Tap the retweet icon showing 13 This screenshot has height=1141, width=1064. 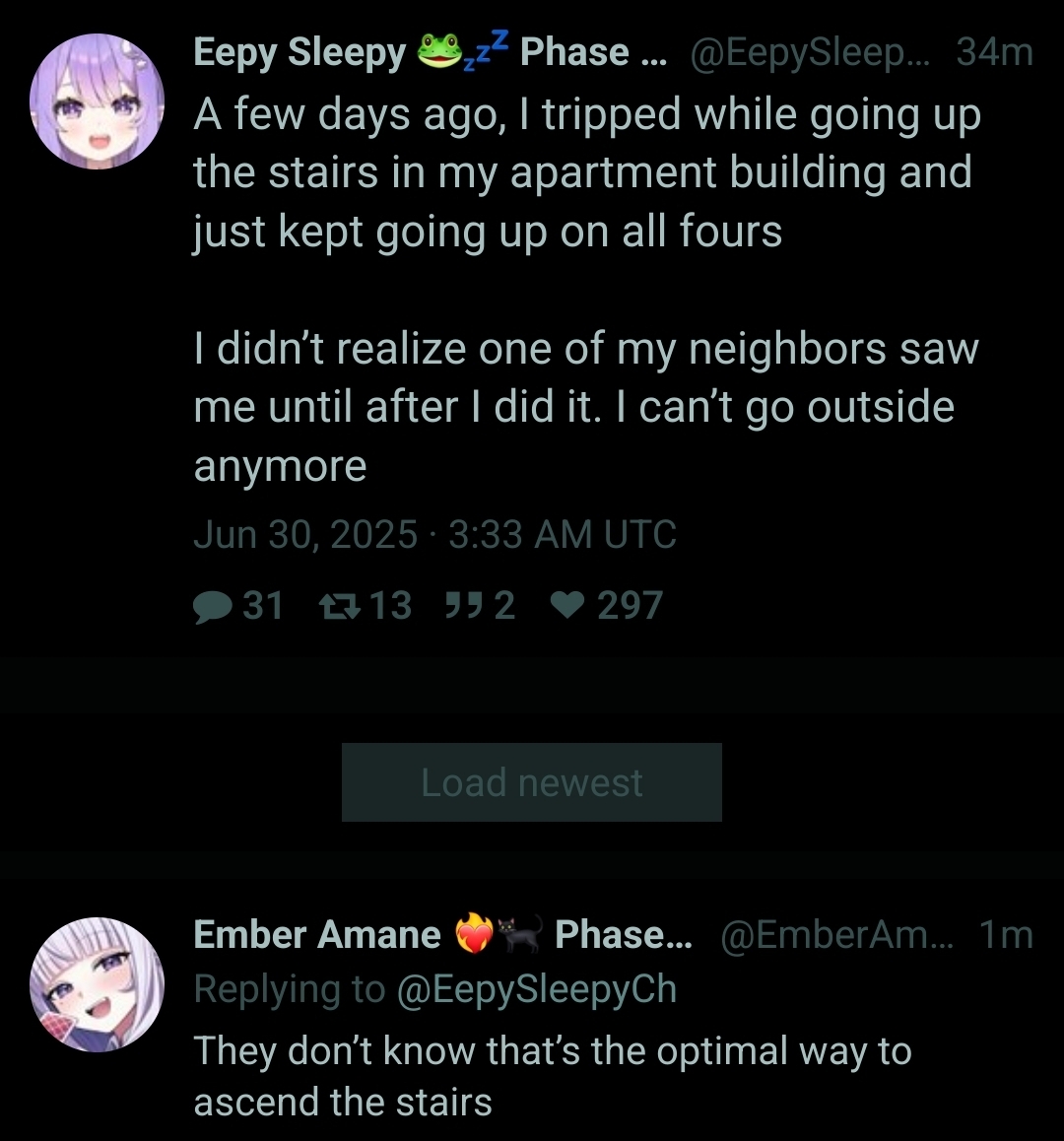[x=340, y=606]
